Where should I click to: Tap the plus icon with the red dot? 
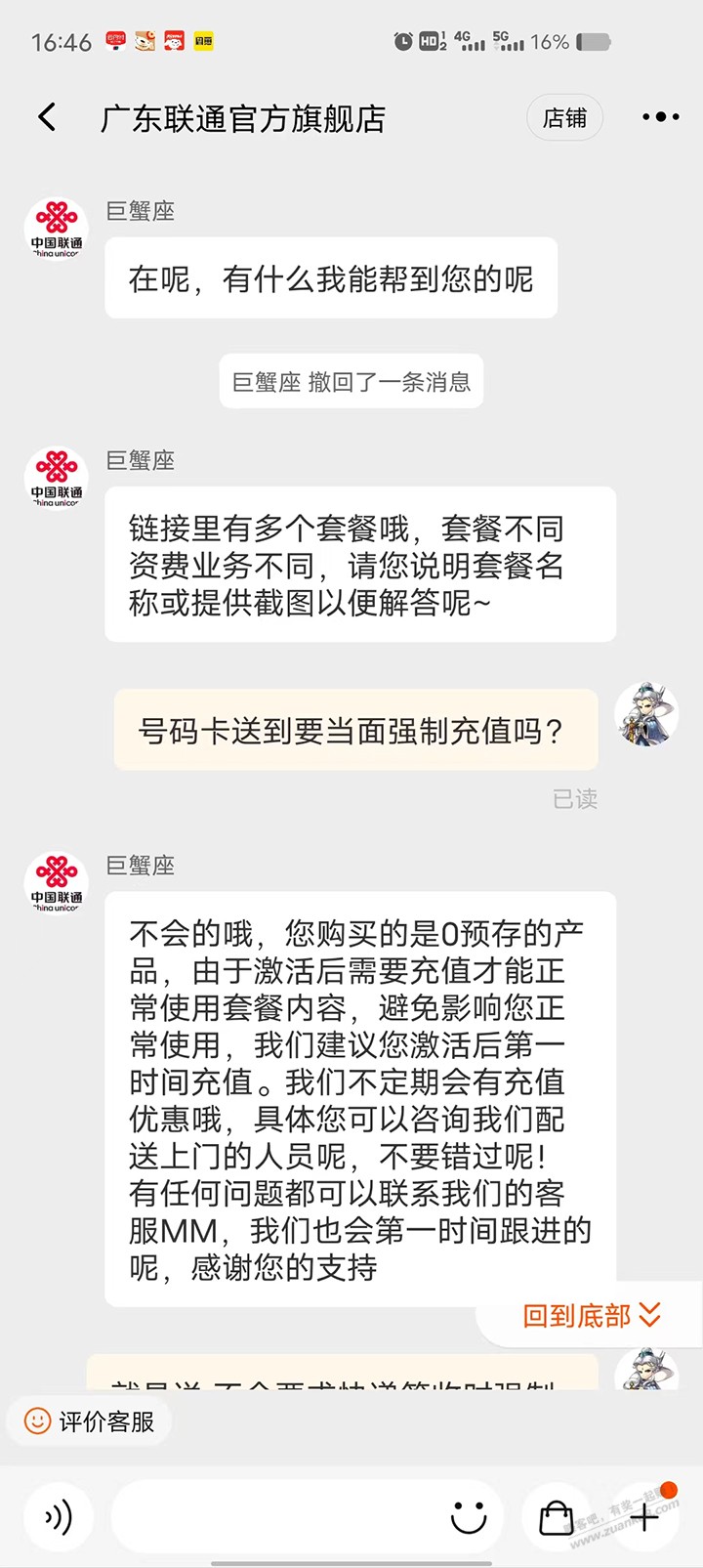click(644, 1517)
